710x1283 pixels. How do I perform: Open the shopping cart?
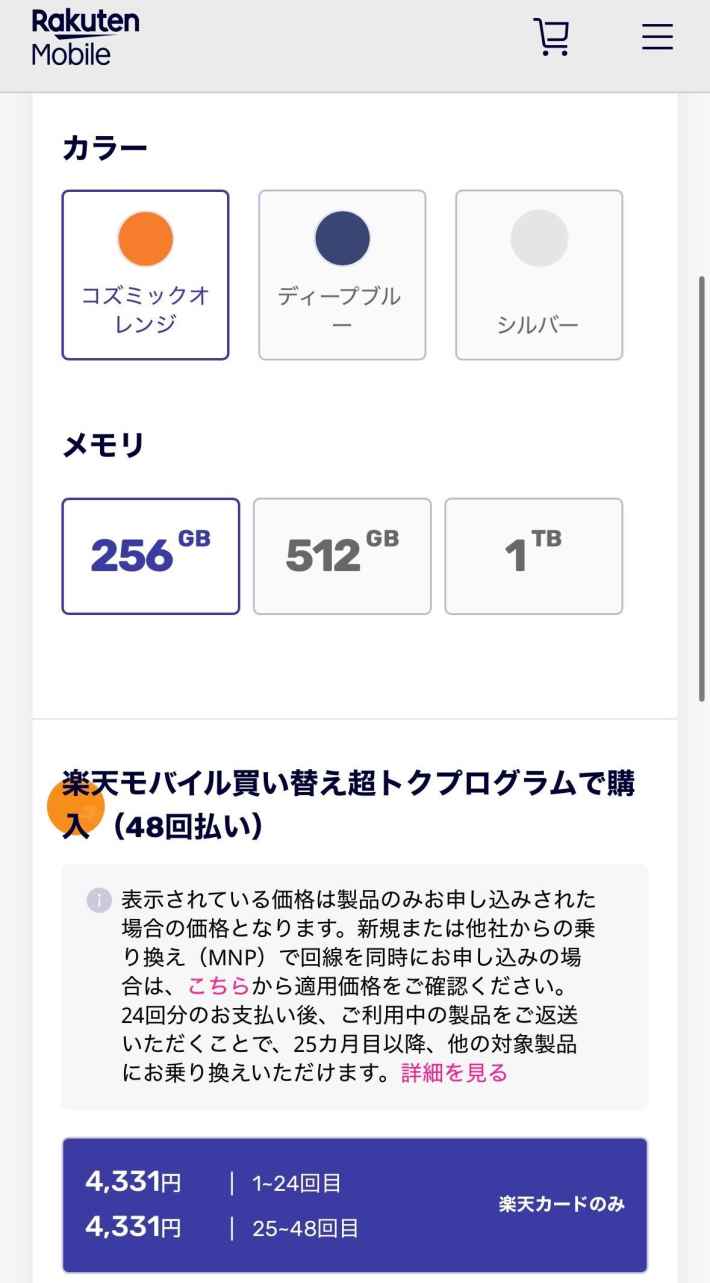click(x=550, y=37)
